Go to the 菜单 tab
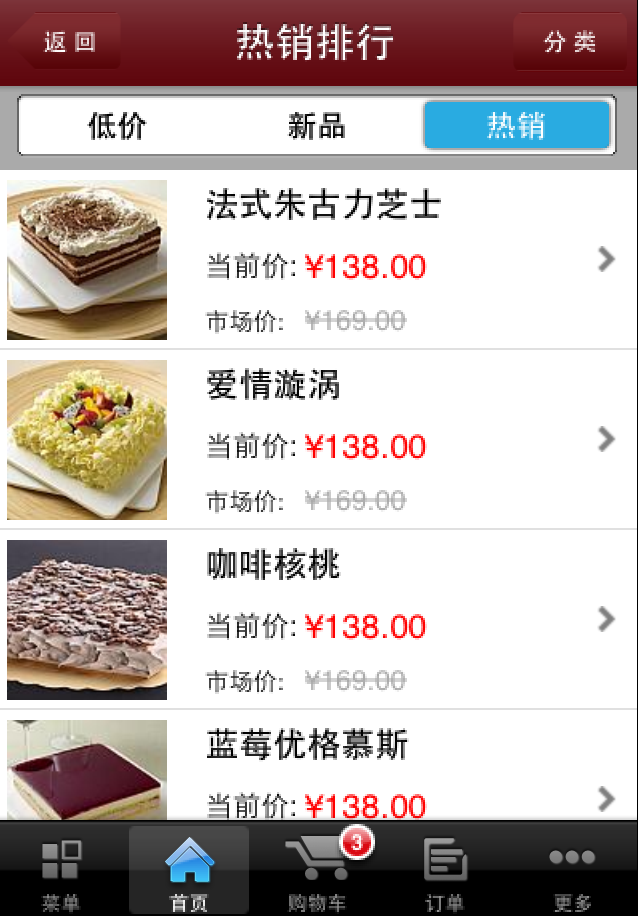The height and width of the screenshot is (916, 638). [x=62, y=872]
